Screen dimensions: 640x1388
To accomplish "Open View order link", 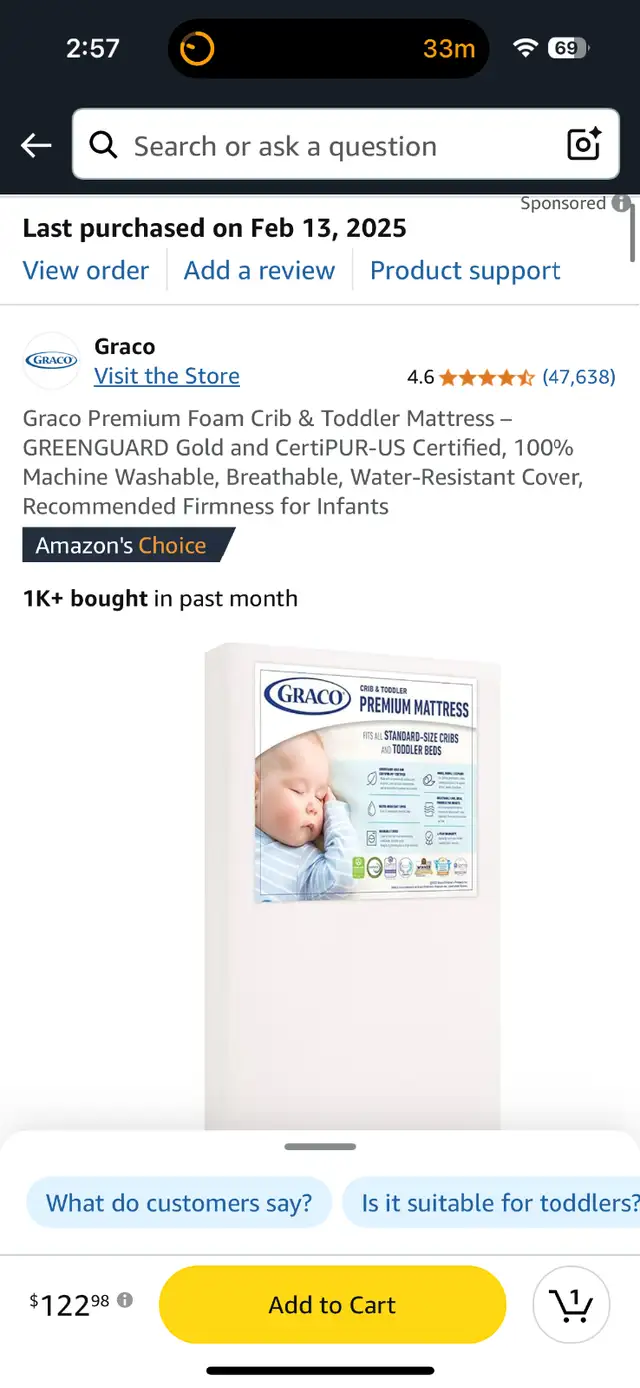I will click(86, 271).
